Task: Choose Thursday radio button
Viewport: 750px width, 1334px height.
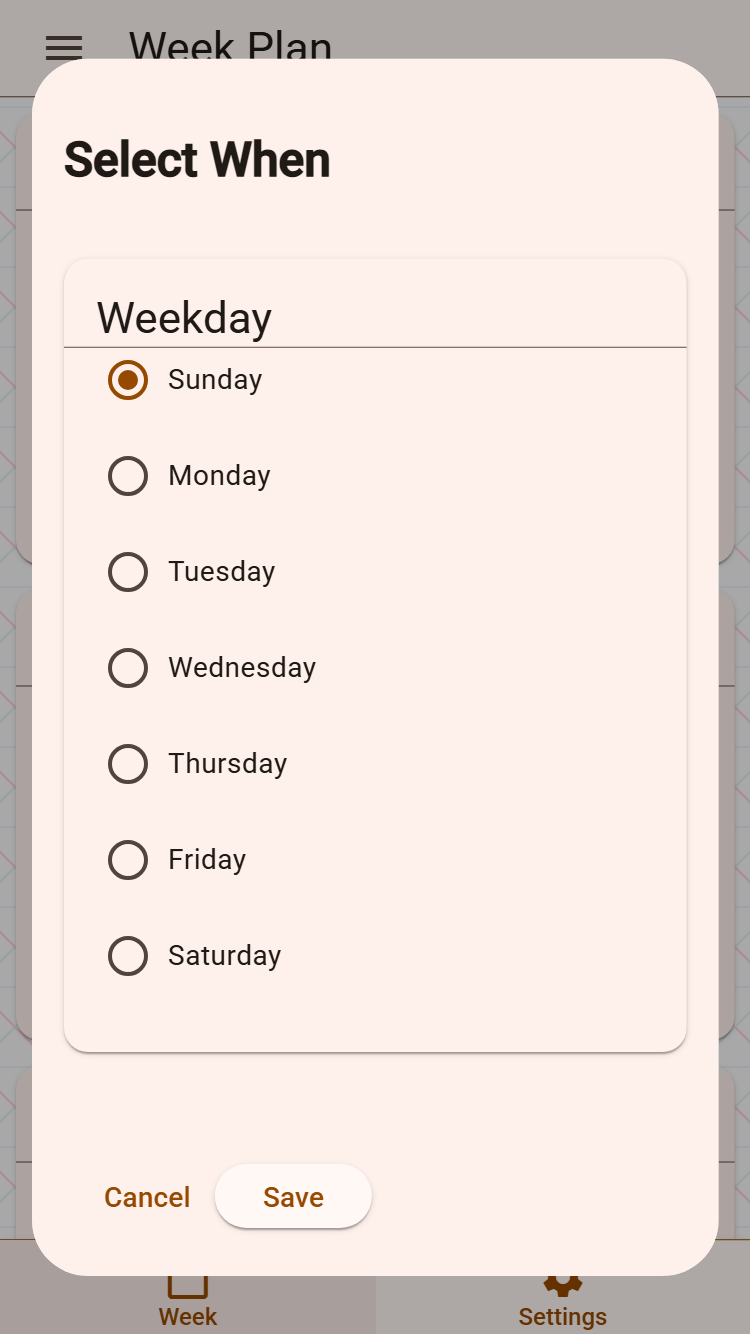Action: 128,764
